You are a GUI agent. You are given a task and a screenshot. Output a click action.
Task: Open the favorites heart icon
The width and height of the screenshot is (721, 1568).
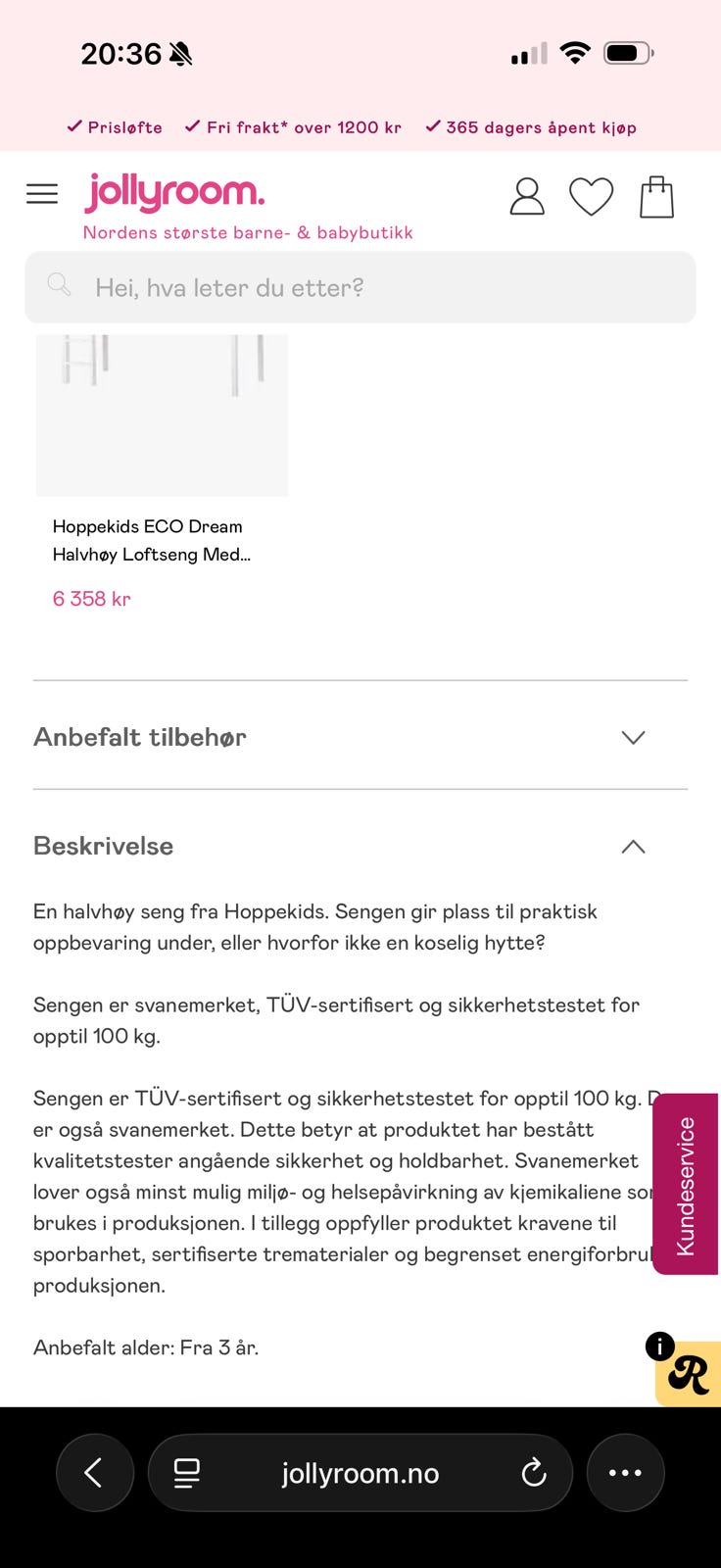pos(592,196)
